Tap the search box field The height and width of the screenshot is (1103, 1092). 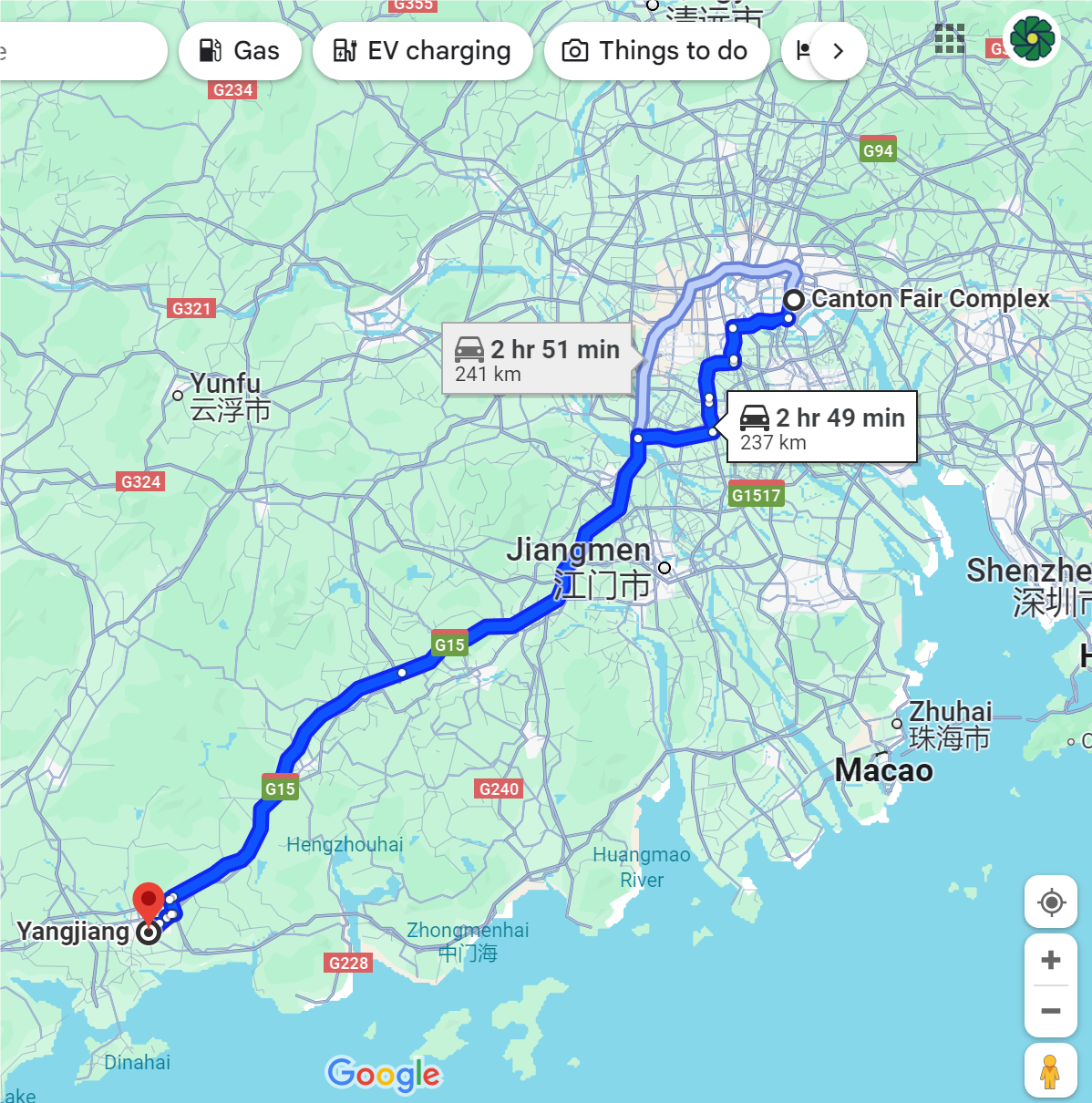[x=73, y=51]
